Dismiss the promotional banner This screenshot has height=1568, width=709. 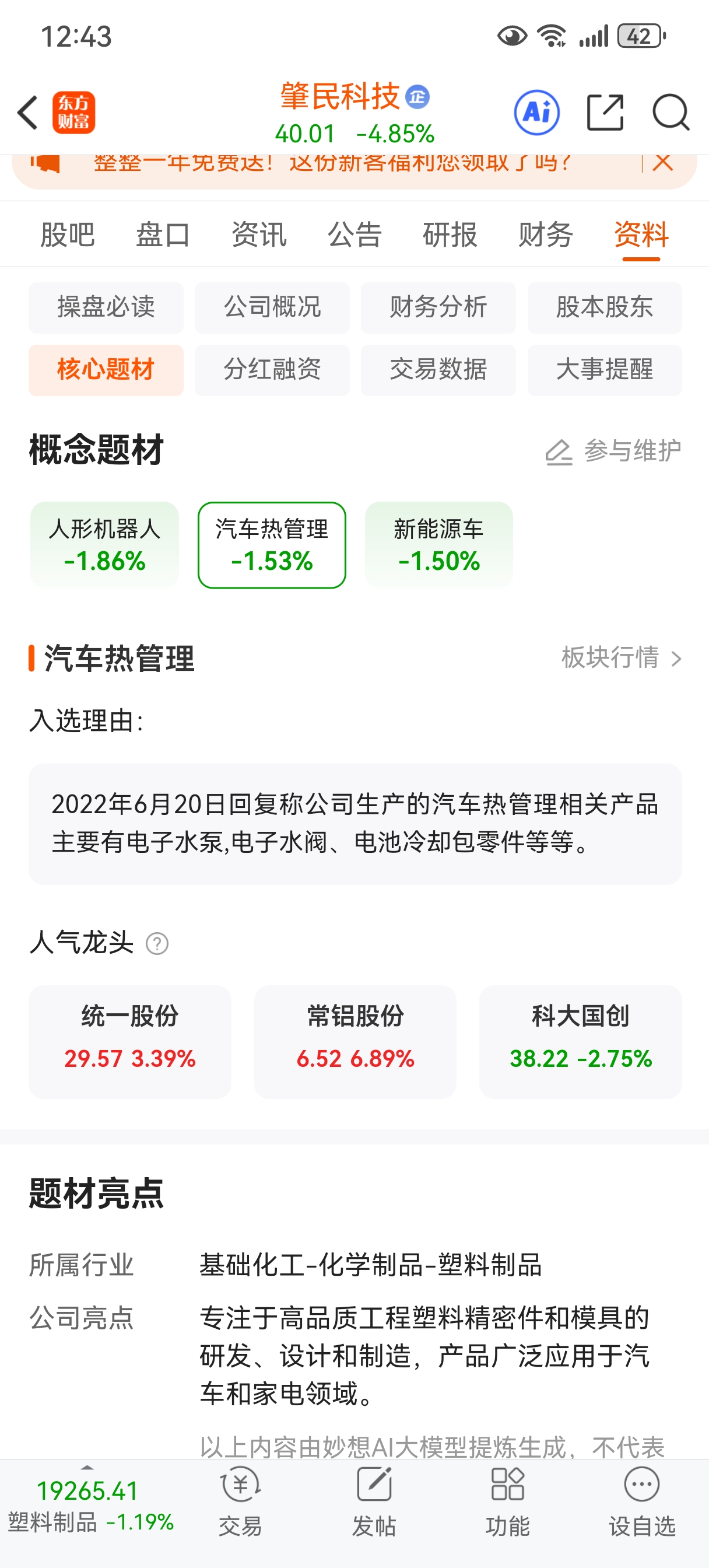[662, 163]
